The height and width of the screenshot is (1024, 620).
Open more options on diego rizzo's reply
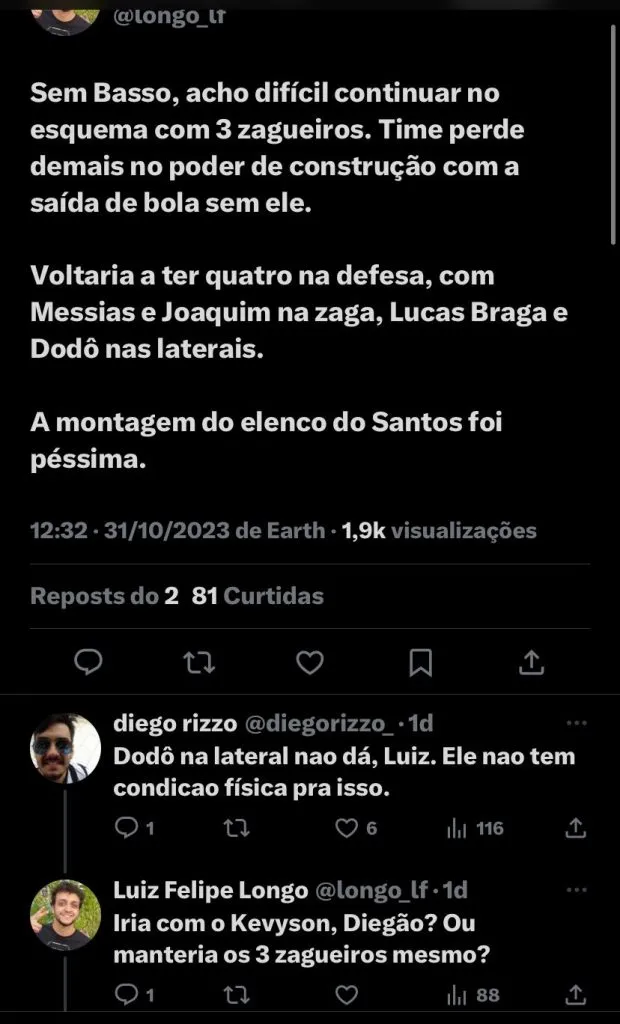[576, 723]
